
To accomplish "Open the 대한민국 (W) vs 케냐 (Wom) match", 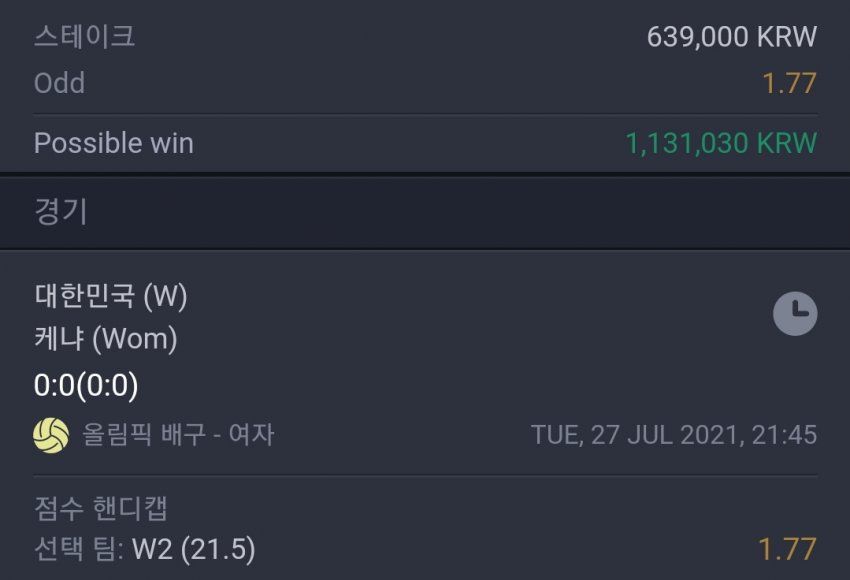I will click(110, 318).
